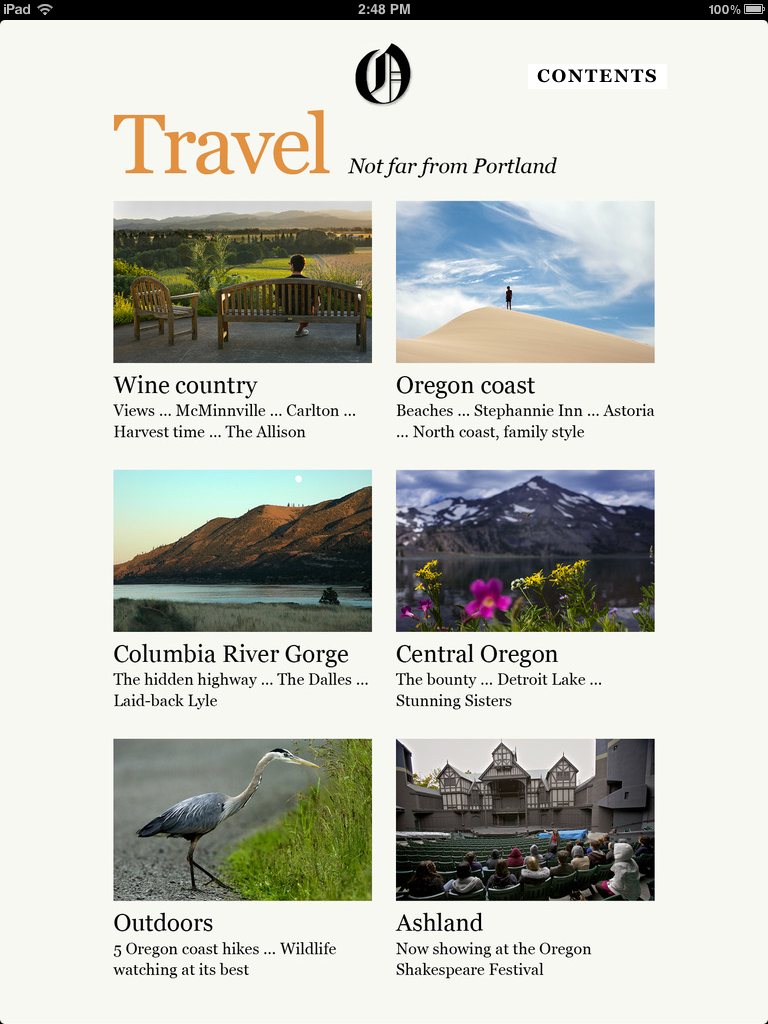Open the Contents menu
The height and width of the screenshot is (1024, 768).
point(597,76)
